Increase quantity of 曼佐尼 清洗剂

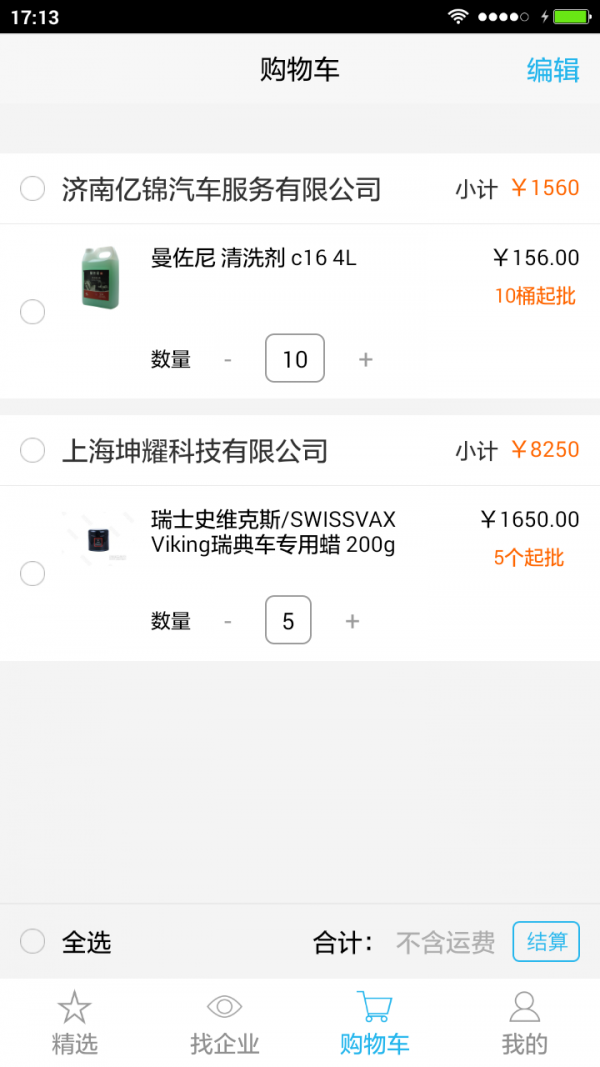pyautogui.click(x=365, y=359)
